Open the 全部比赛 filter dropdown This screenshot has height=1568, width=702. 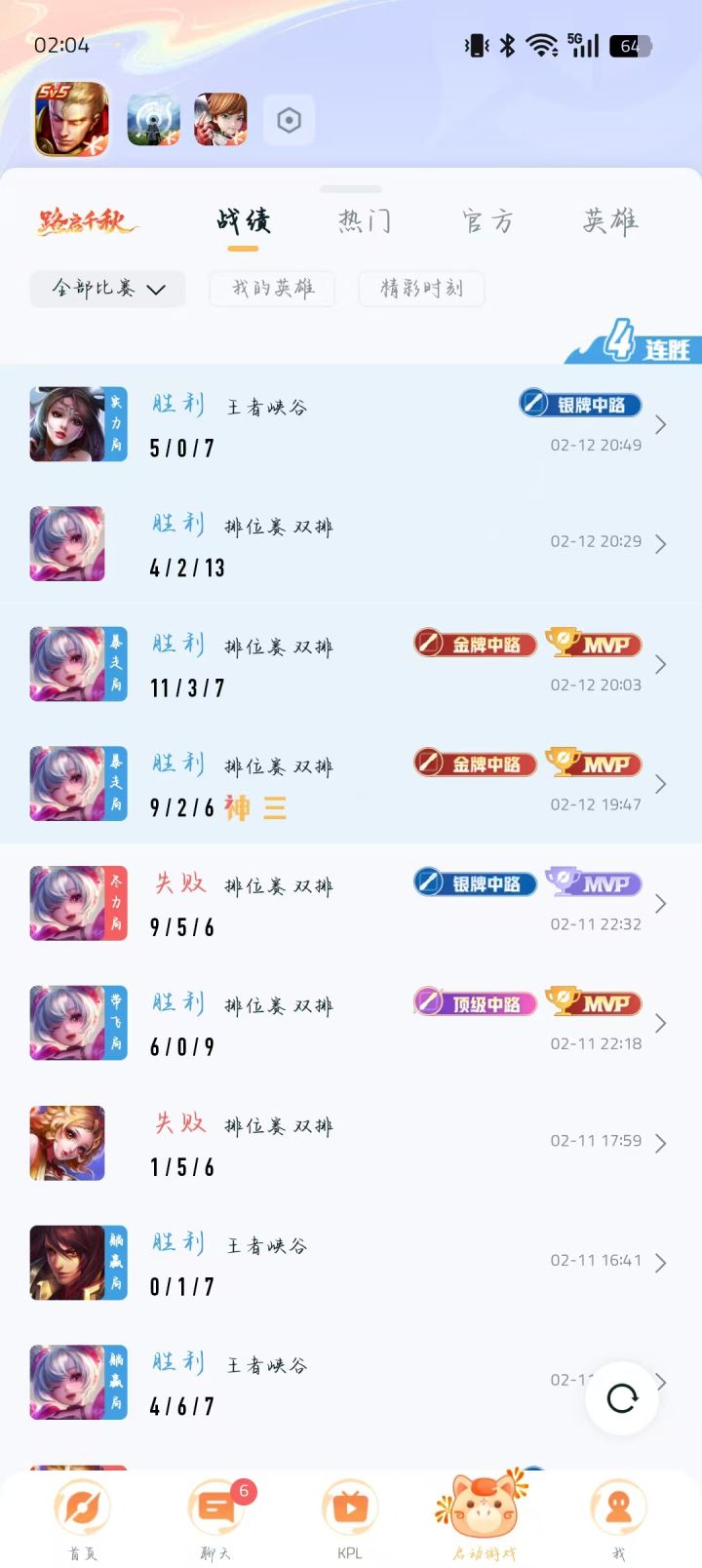coord(106,289)
